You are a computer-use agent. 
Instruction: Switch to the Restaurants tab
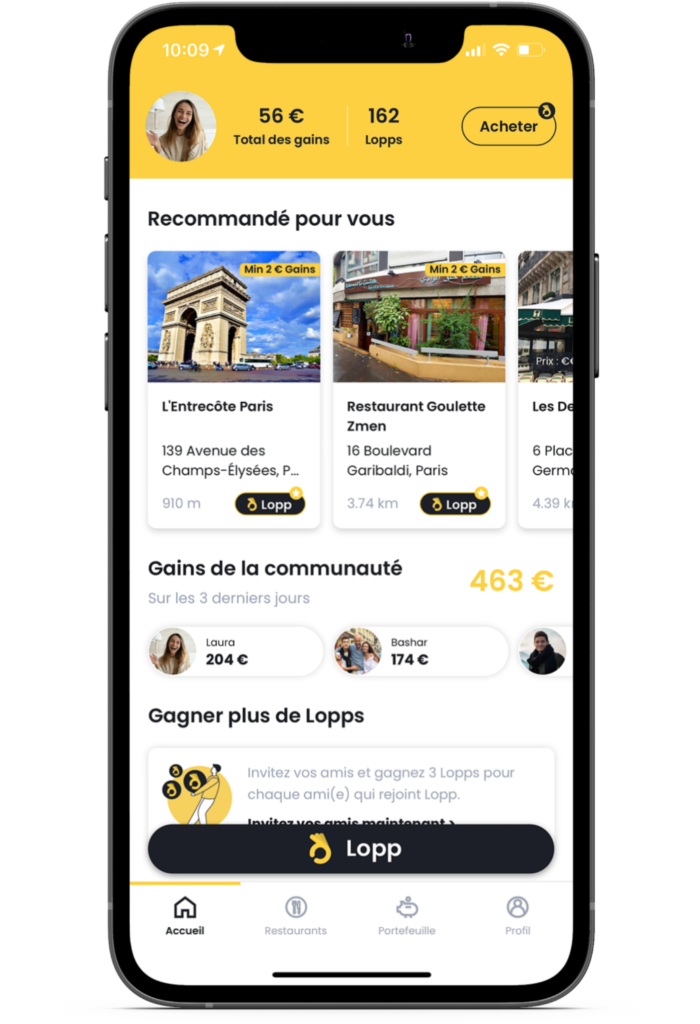coord(295,915)
